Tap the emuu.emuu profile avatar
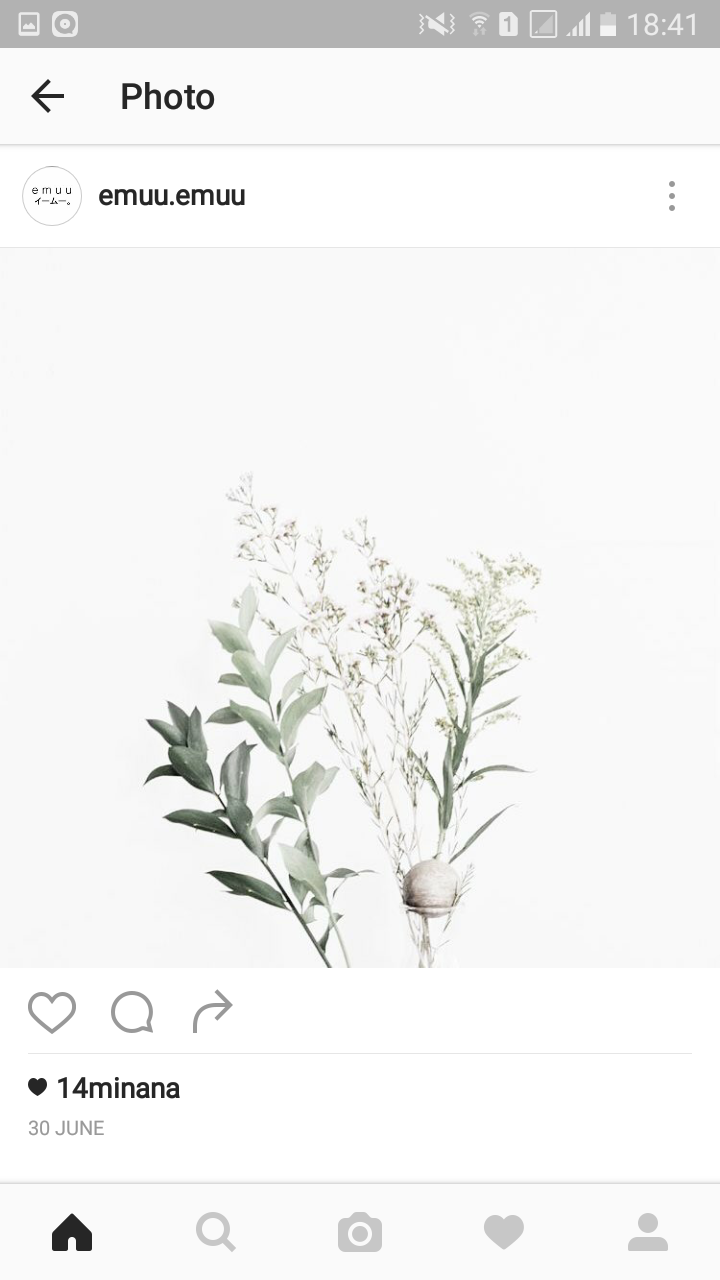Viewport: 720px width, 1280px height. pos(52,196)
